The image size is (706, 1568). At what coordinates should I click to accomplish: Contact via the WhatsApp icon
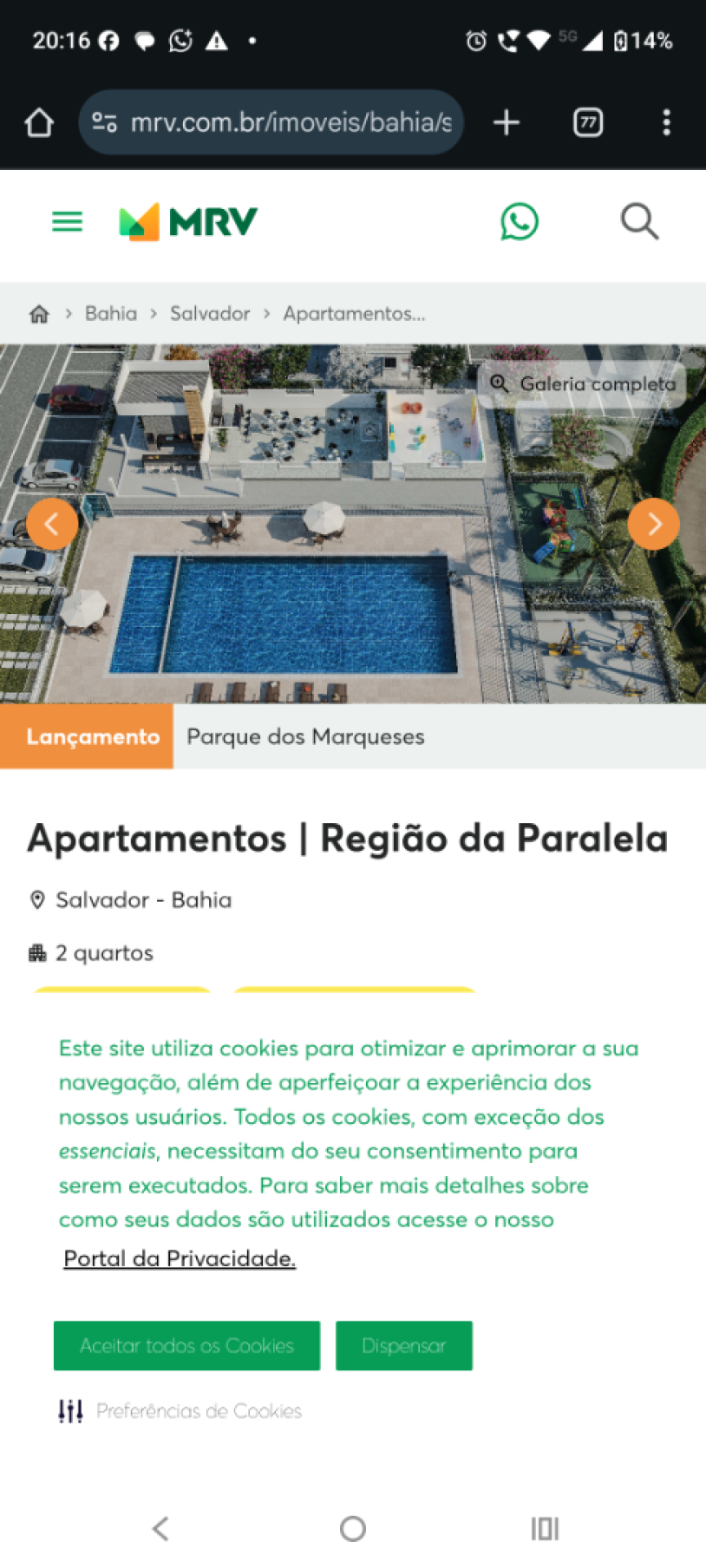pos(519,221)
